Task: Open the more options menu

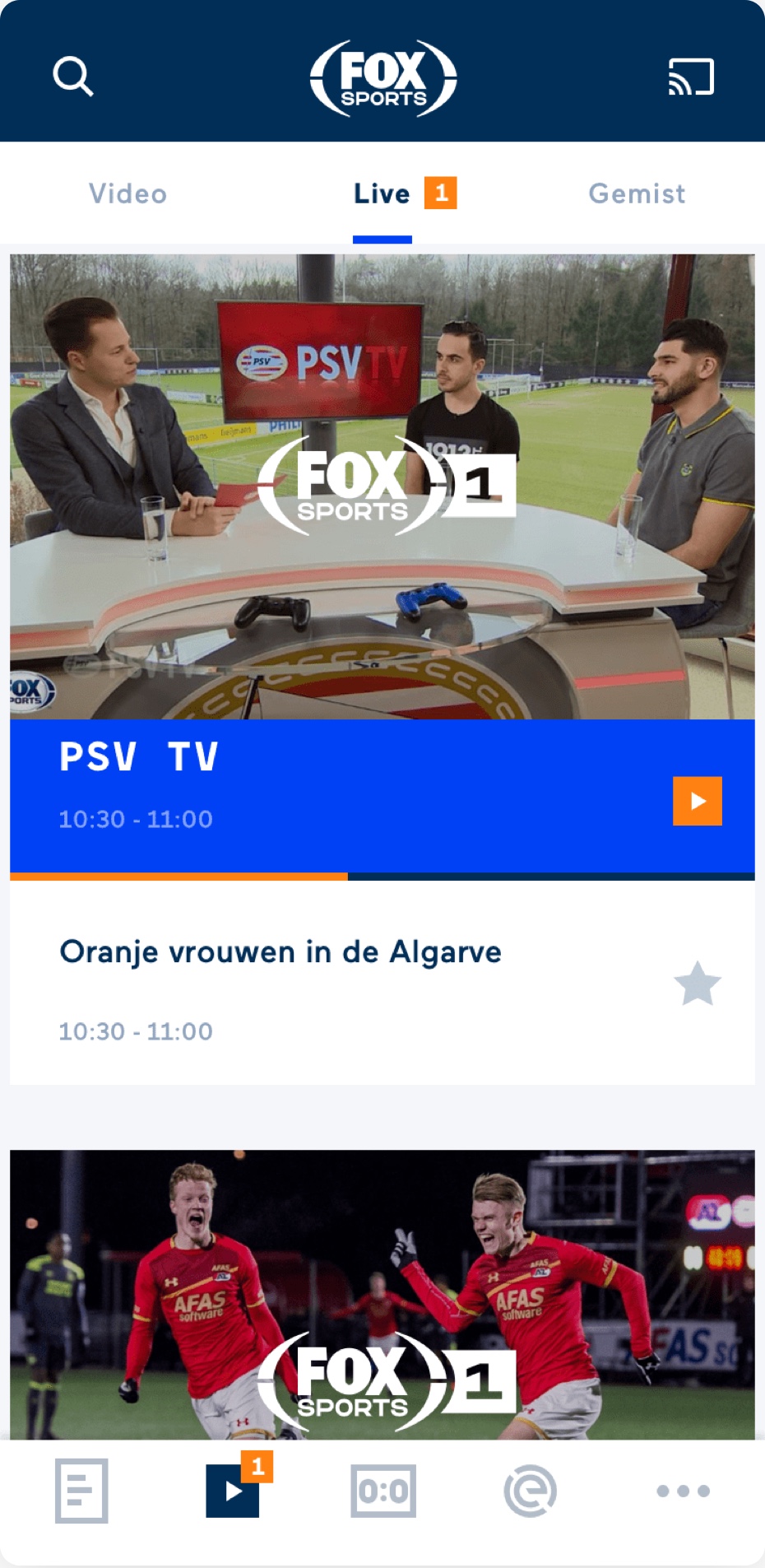Action: 683,1491
